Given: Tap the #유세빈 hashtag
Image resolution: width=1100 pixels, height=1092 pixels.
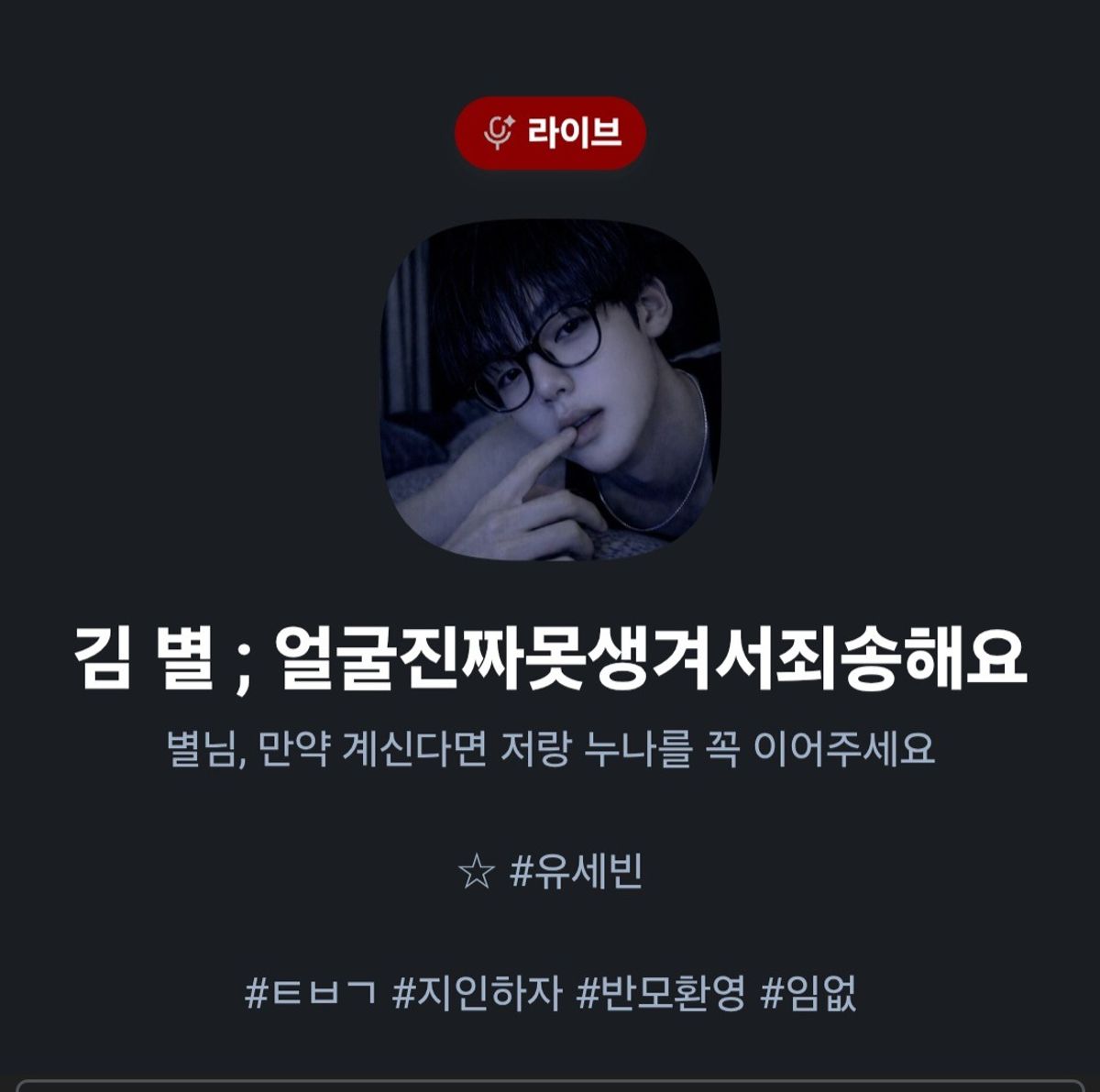Looking at the screenshot, I should (576, 871).
